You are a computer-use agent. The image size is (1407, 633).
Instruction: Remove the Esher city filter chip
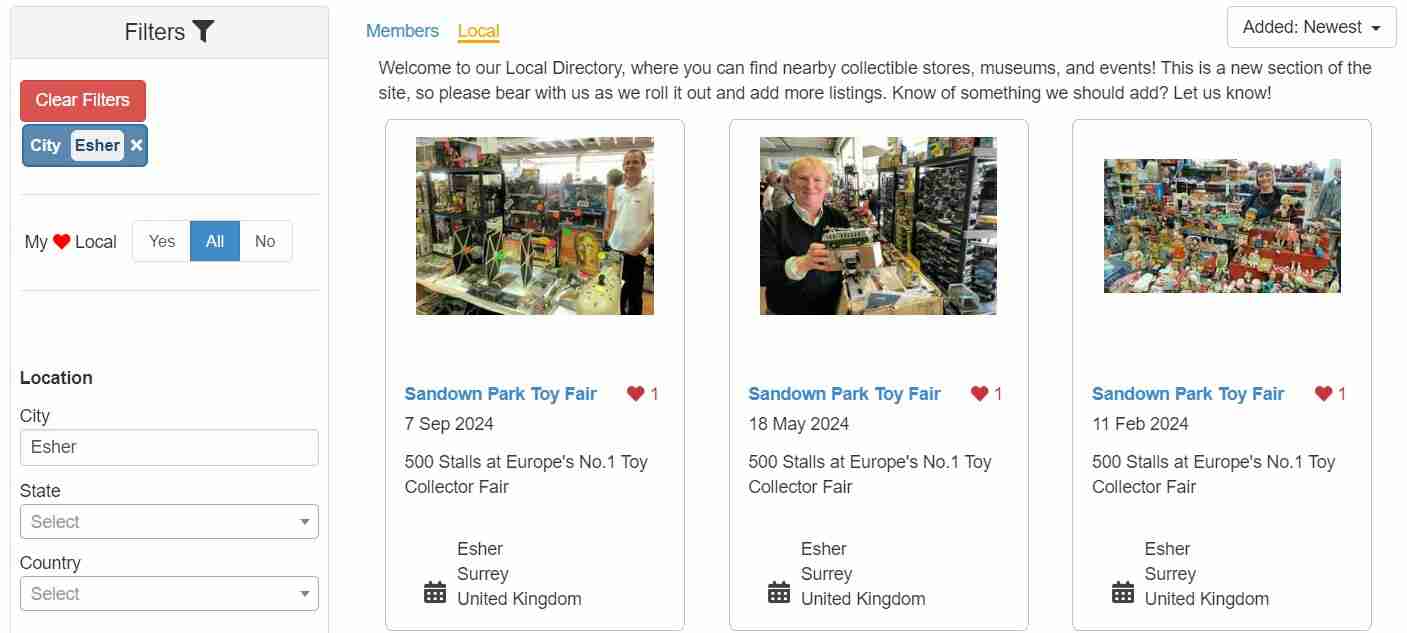[x=137, y=146]
